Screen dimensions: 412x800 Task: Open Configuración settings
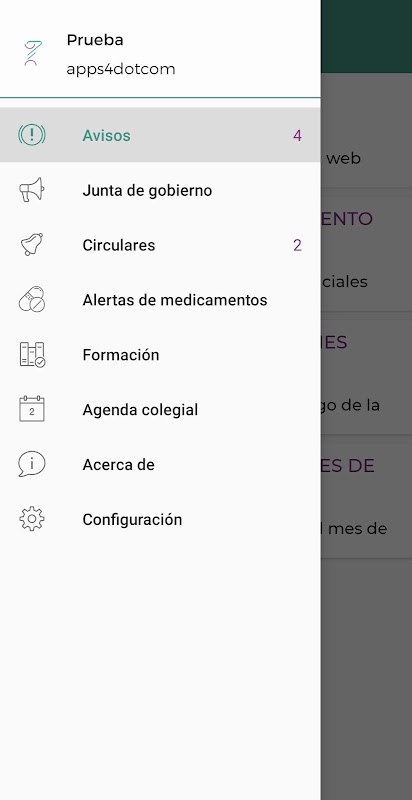(x=160, y=519)
